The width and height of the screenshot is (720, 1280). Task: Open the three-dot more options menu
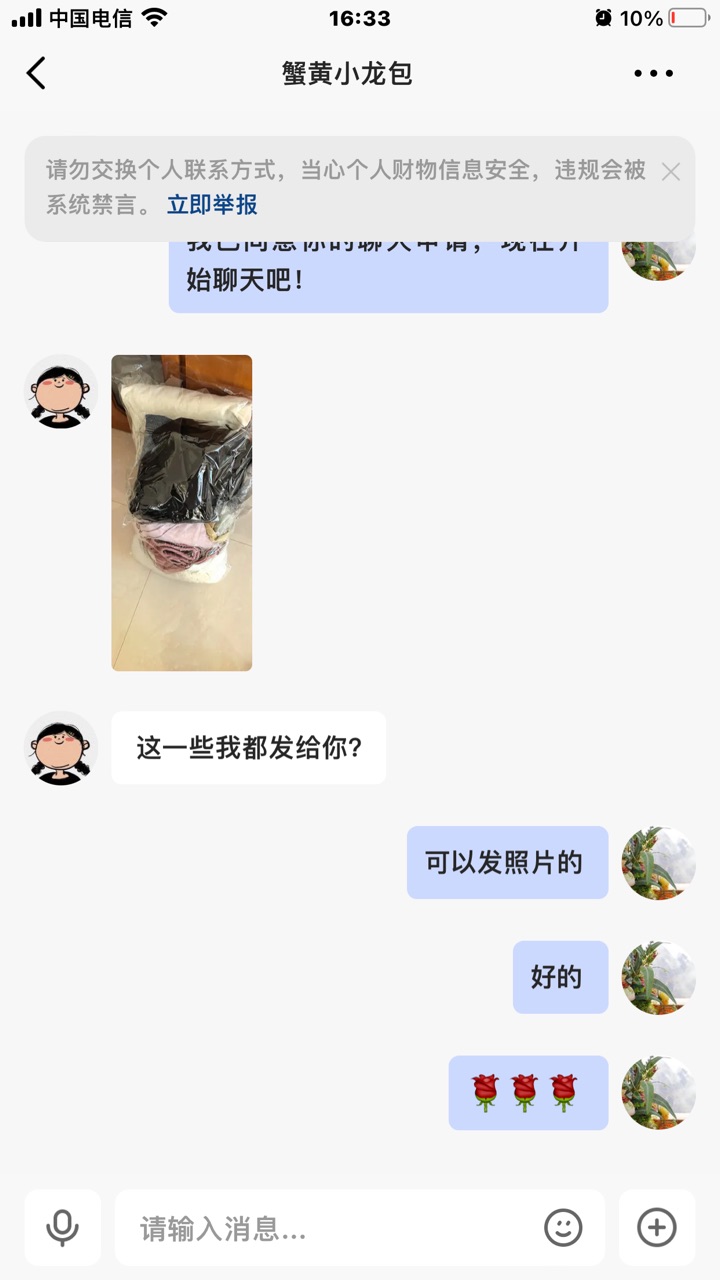pyautogui.click(x=653, y=73)
